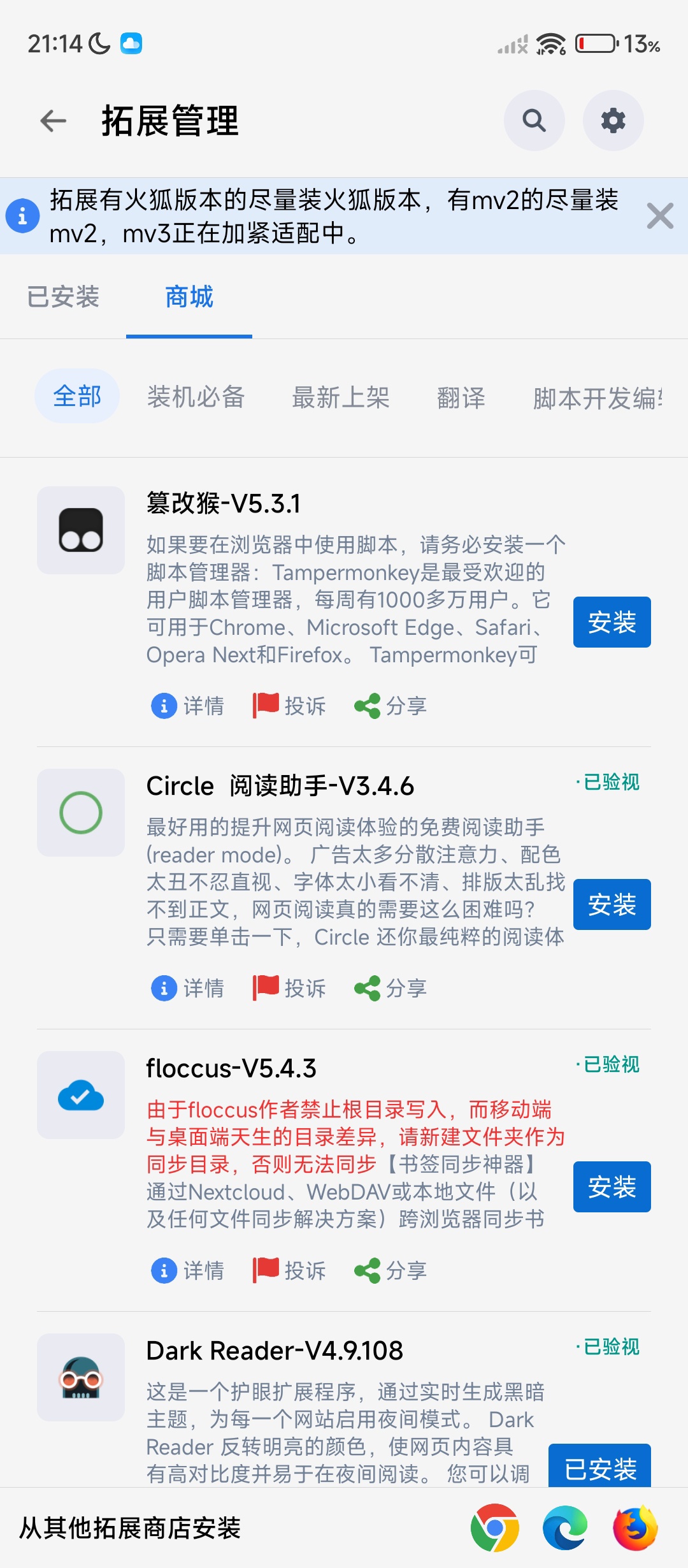The image size is (688, 1568).
Task: Filter by 最新上架 category
Action: 341,397
